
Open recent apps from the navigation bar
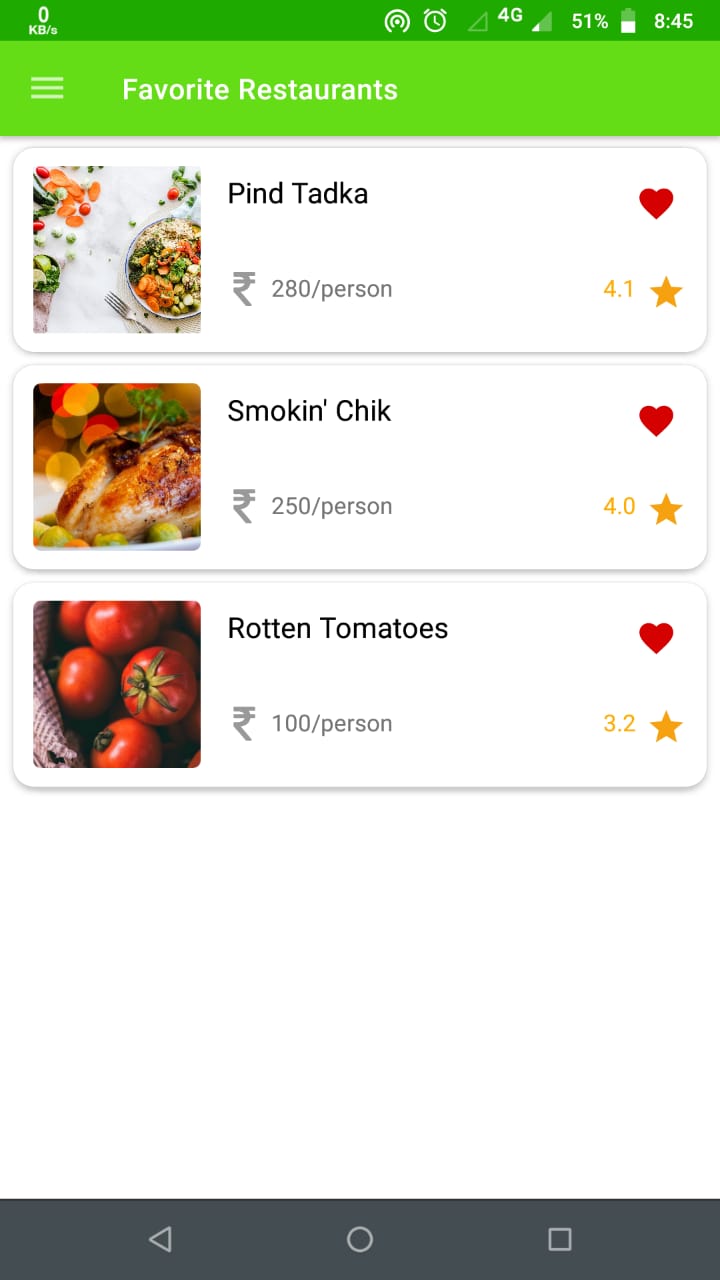(x=560, y=1240)
